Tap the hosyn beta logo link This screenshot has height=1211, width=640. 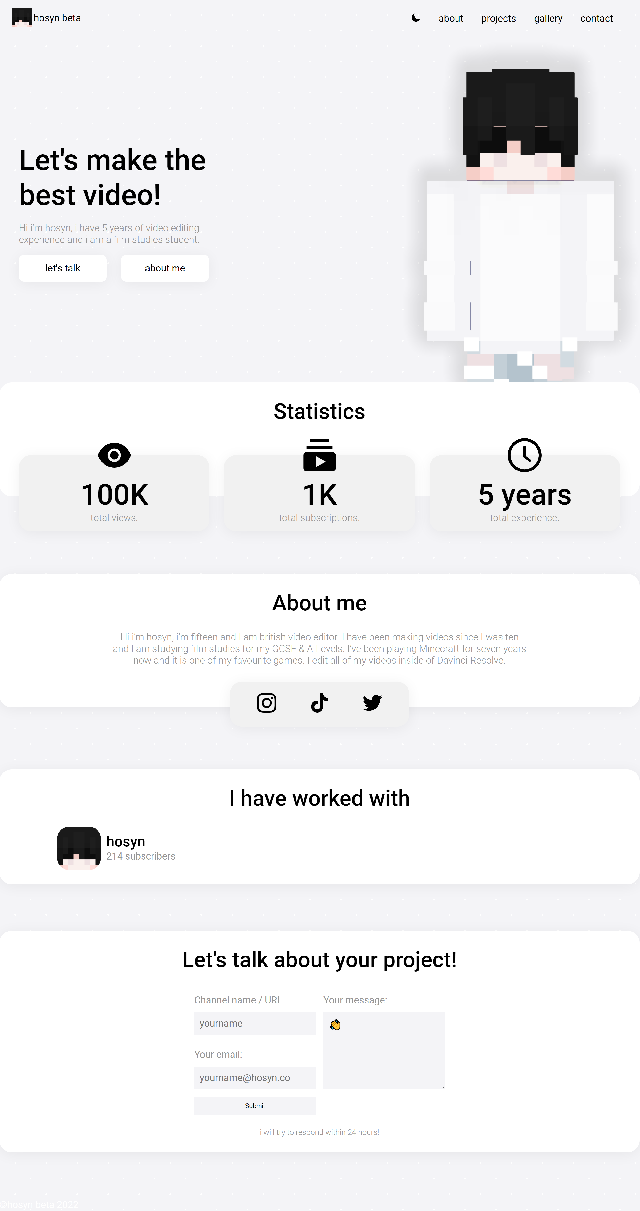tap(46, 18)
